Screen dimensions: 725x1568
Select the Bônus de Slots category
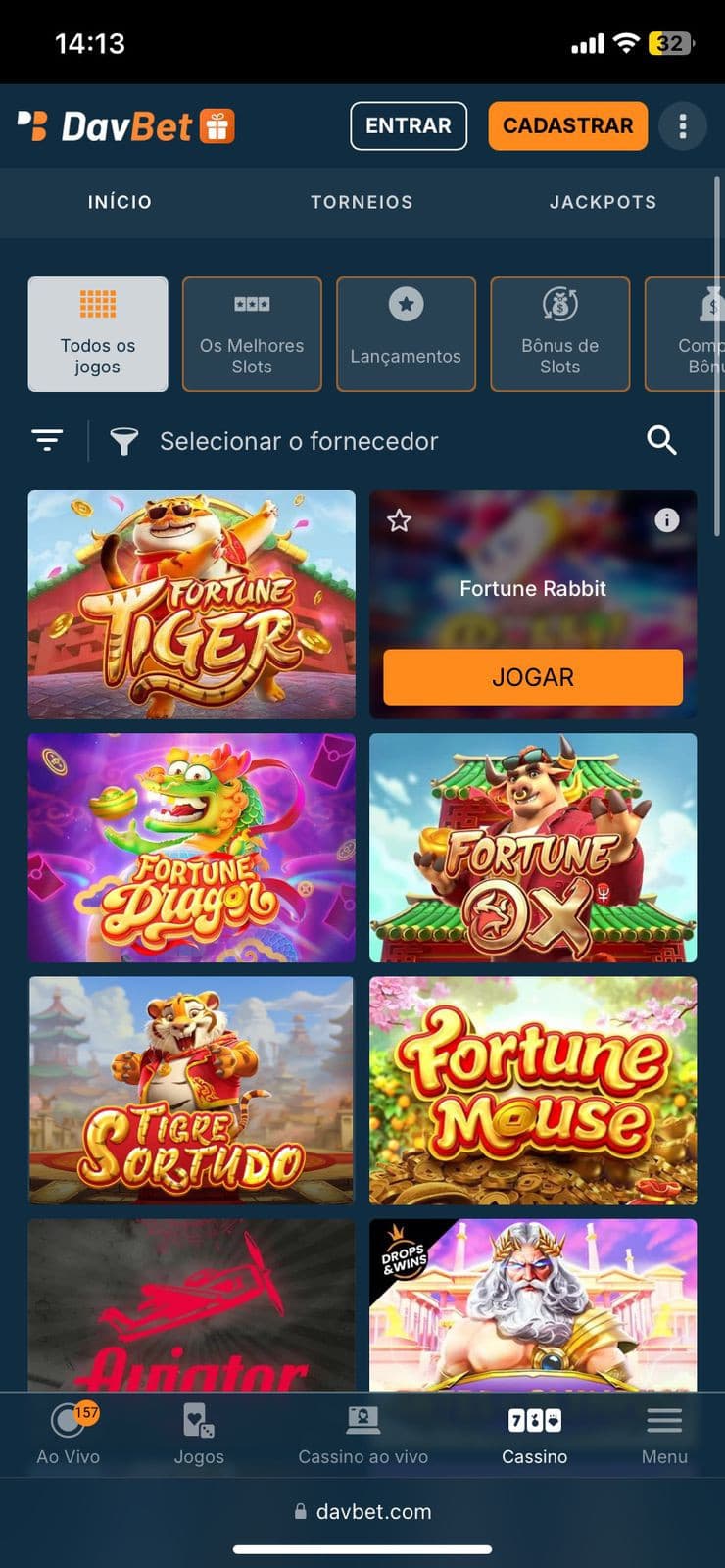pyautogui.click(x=559, y=334)
